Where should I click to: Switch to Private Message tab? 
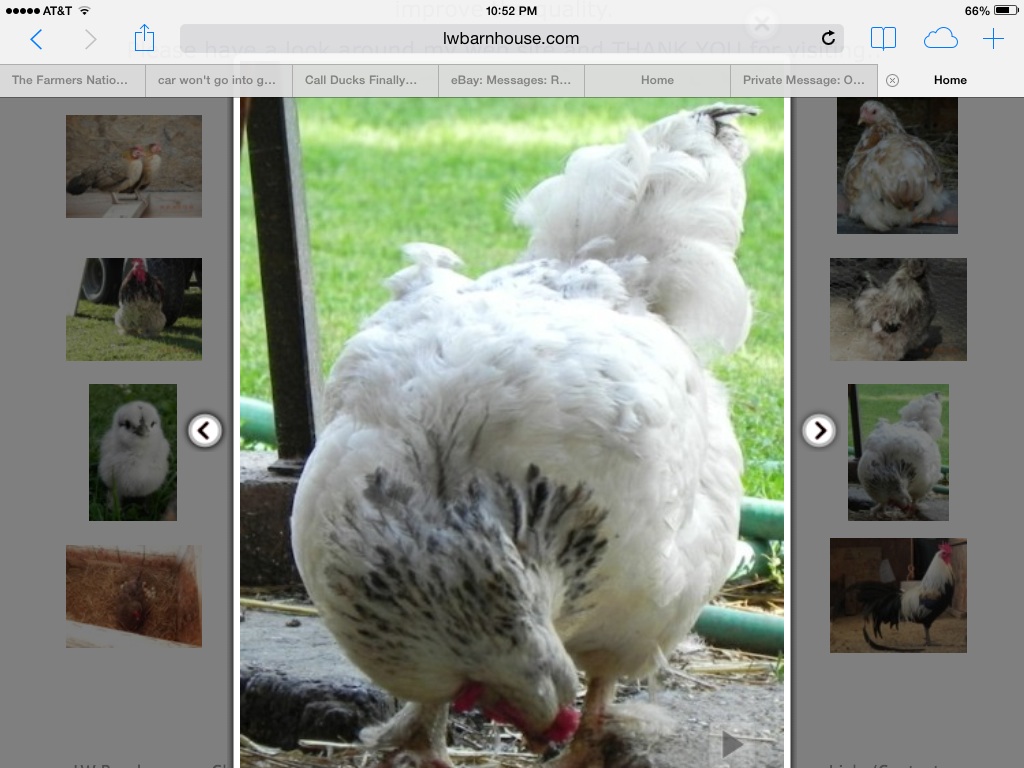point(803,80)
